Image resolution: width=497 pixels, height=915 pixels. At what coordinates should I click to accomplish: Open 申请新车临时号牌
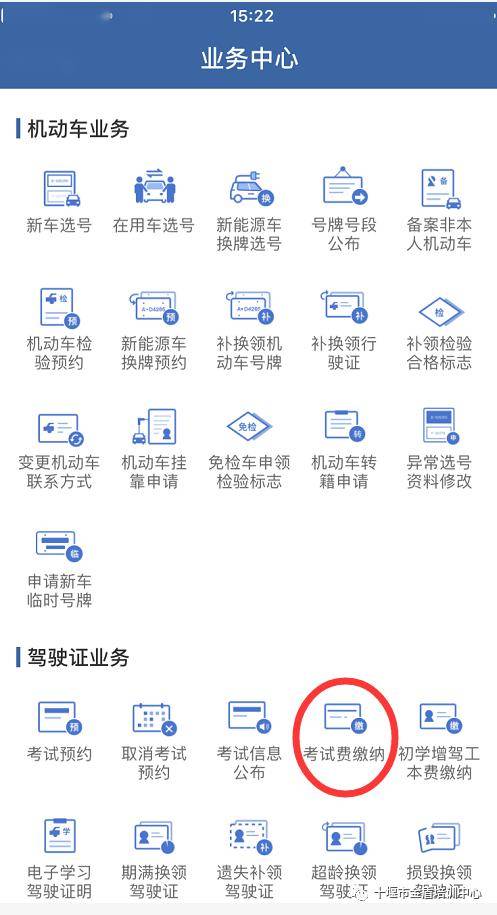tap(59, 568)
